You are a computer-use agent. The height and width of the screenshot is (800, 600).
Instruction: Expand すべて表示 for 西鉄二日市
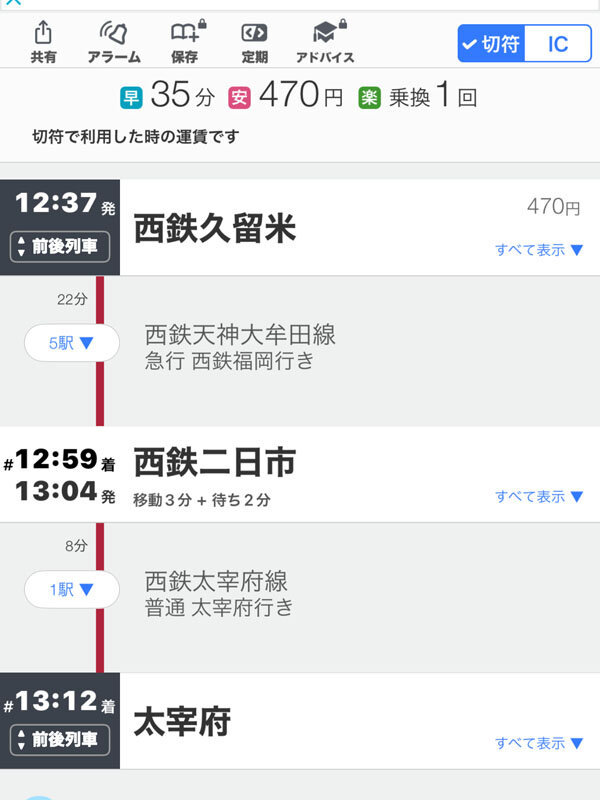pyautogui.click(x=539, y=496)
